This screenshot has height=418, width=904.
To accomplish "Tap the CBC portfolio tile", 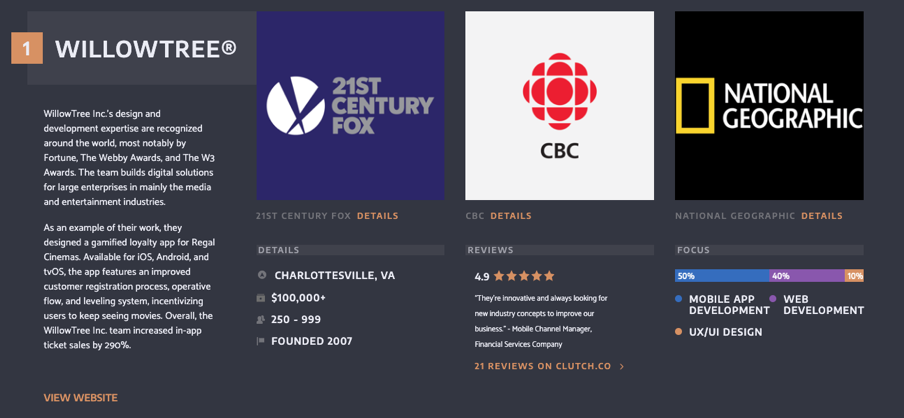I will point(559,105).
